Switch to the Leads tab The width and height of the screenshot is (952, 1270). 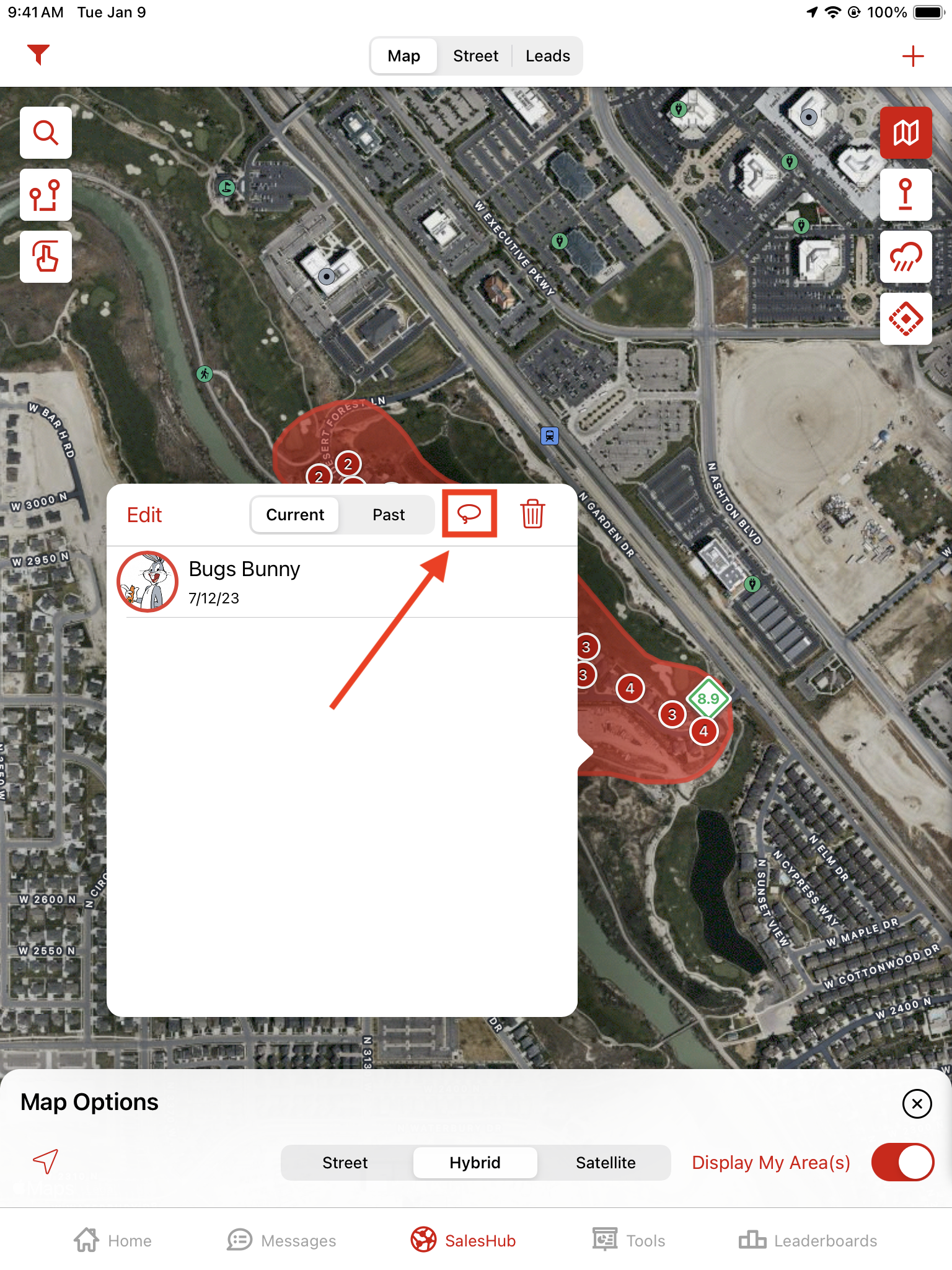(x=547, y=56)
